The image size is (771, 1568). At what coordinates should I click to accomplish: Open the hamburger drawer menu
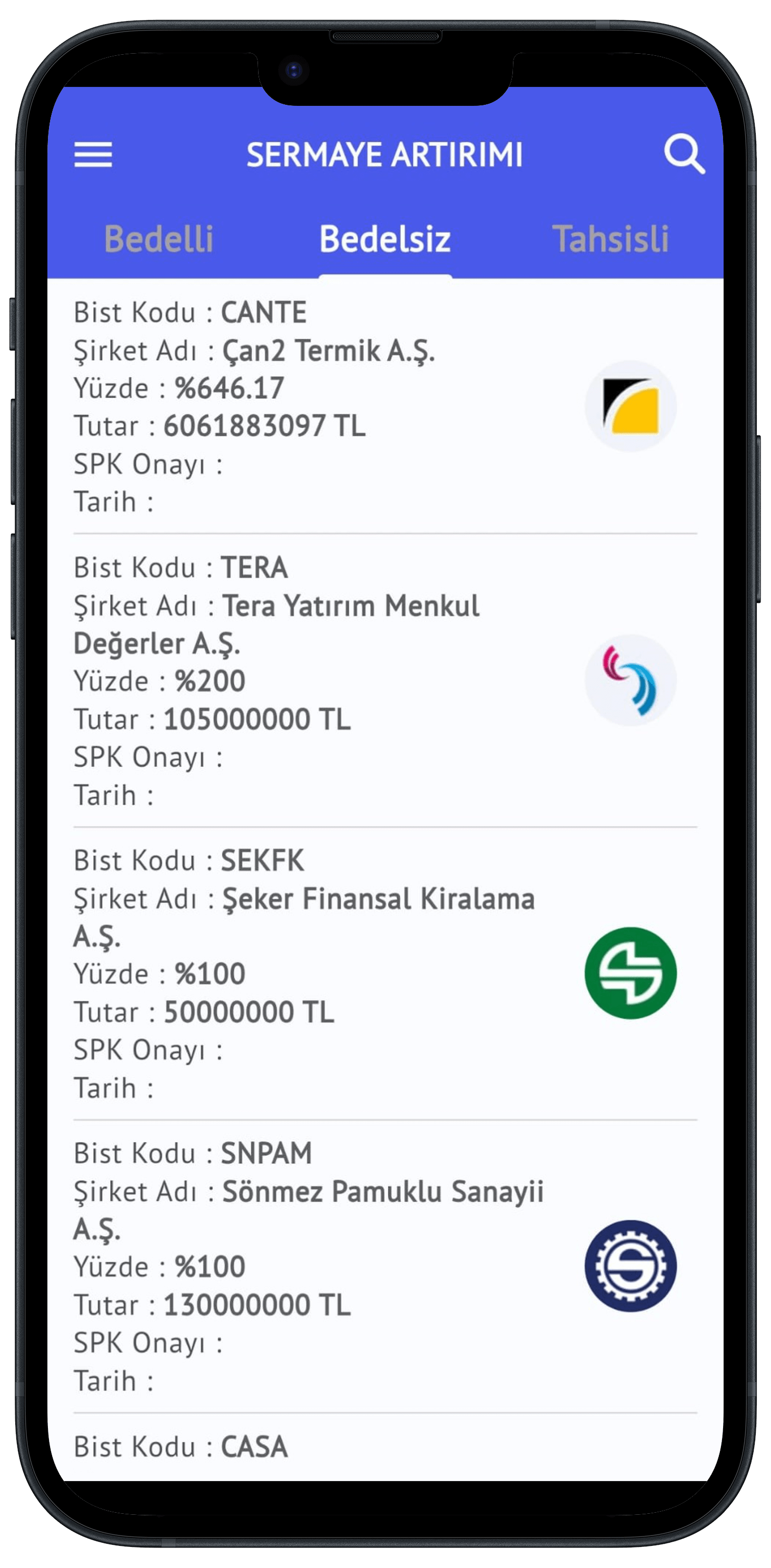(93, 155)
